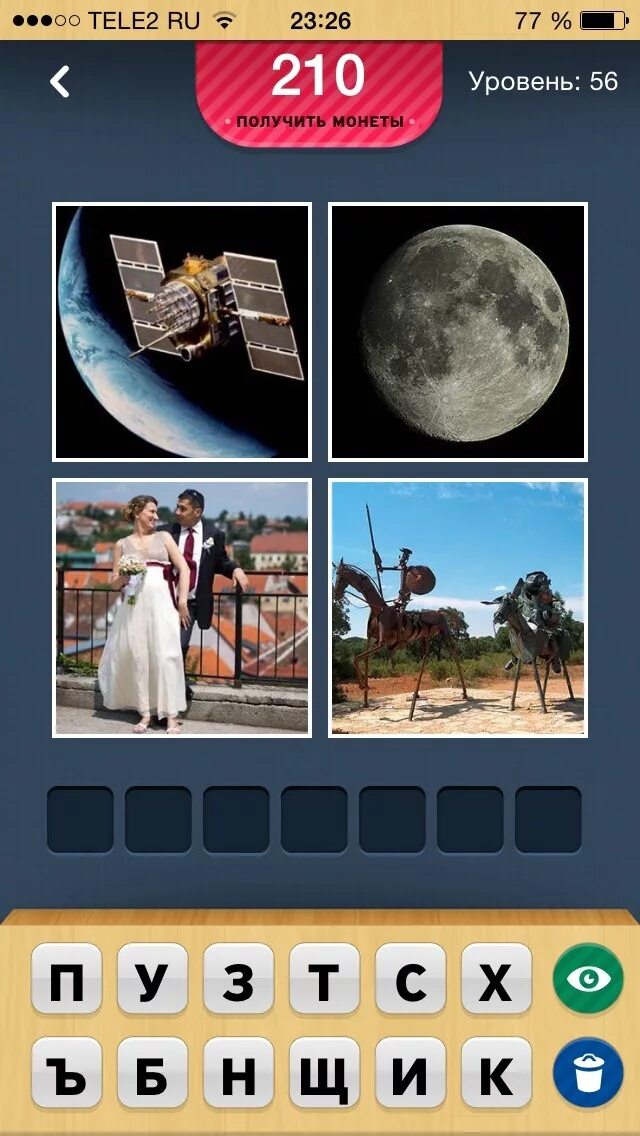Choose the letter К tile
Screen dimensions: 640x1136
pos(496,1073)
